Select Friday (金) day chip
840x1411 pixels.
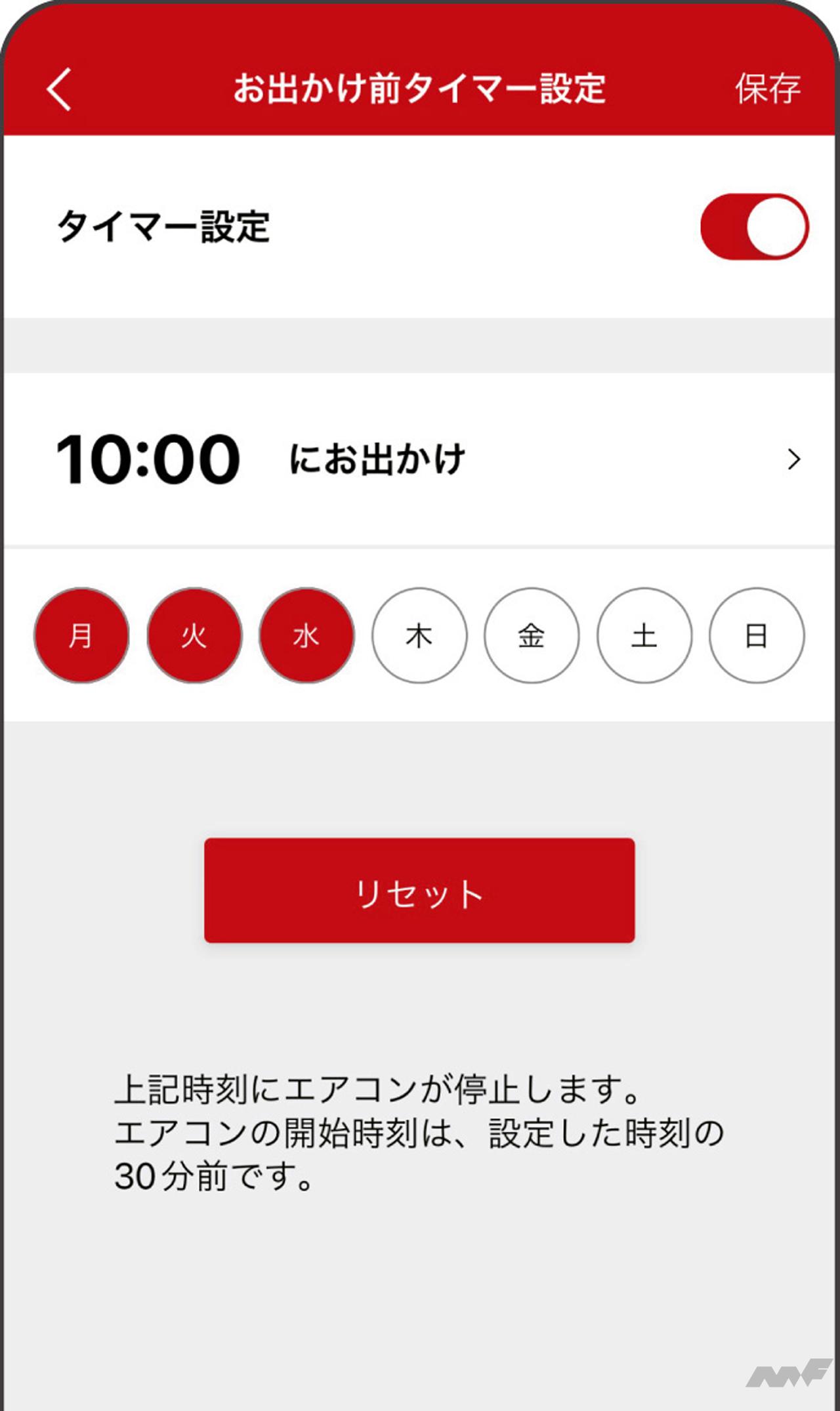[x=532, y=635]
